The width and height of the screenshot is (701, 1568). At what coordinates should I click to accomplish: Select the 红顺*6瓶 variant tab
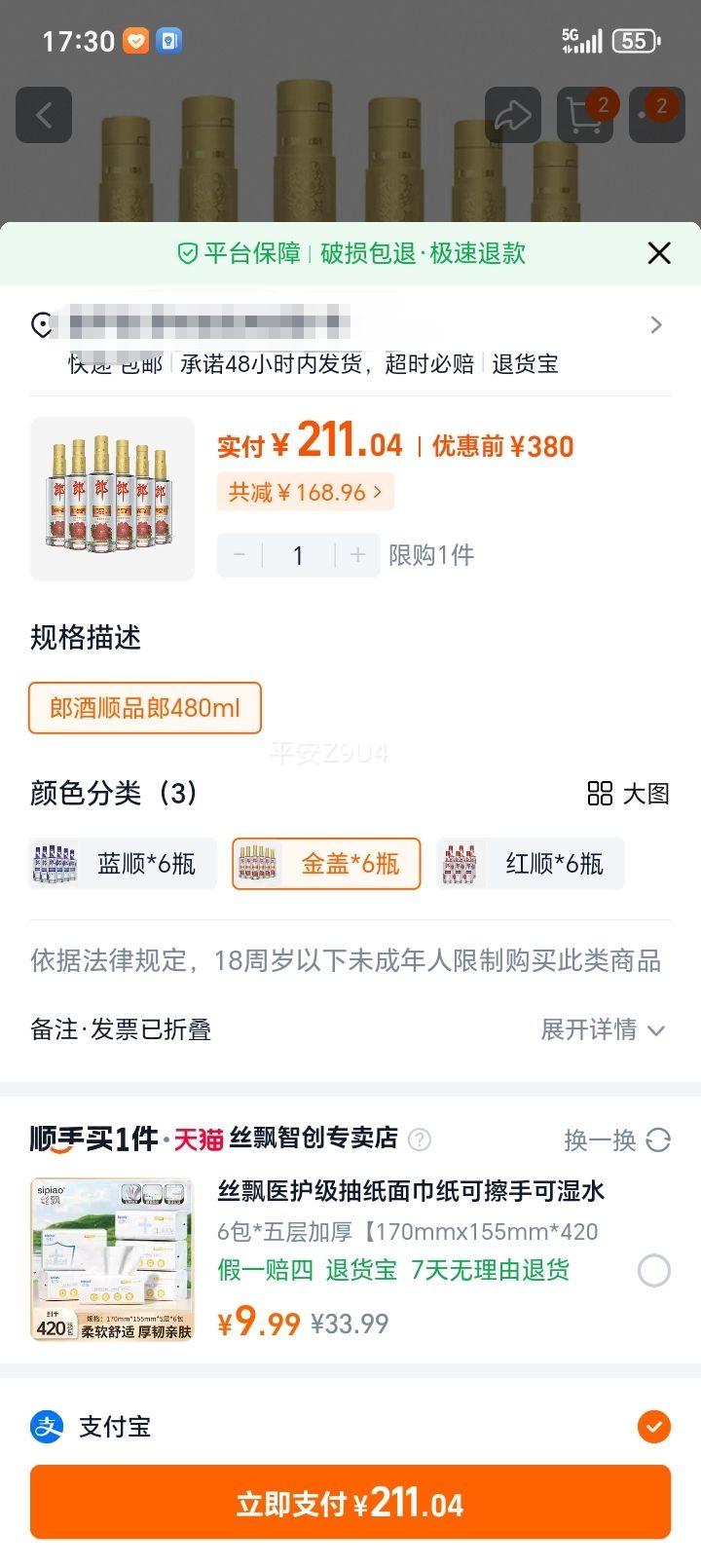pyautogui.click(x=531, y=863)
